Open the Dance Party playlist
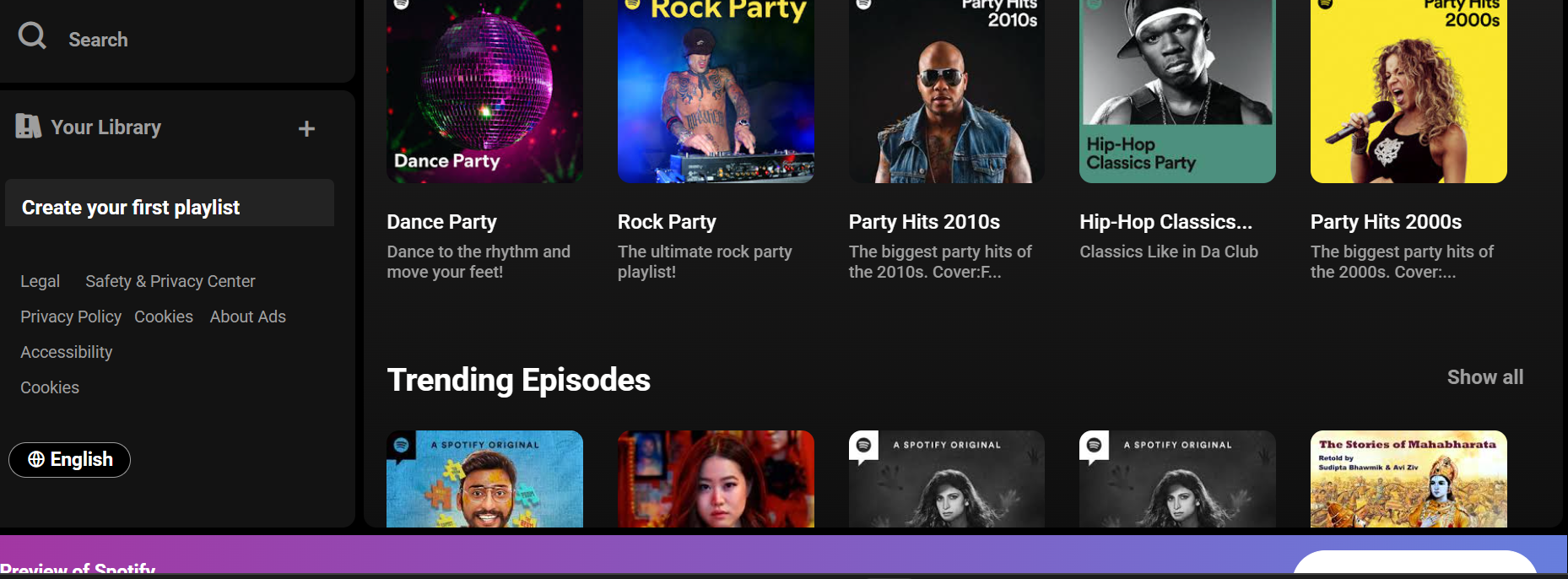The width and height of the screenshot is (1568, 579). (484, 93)
